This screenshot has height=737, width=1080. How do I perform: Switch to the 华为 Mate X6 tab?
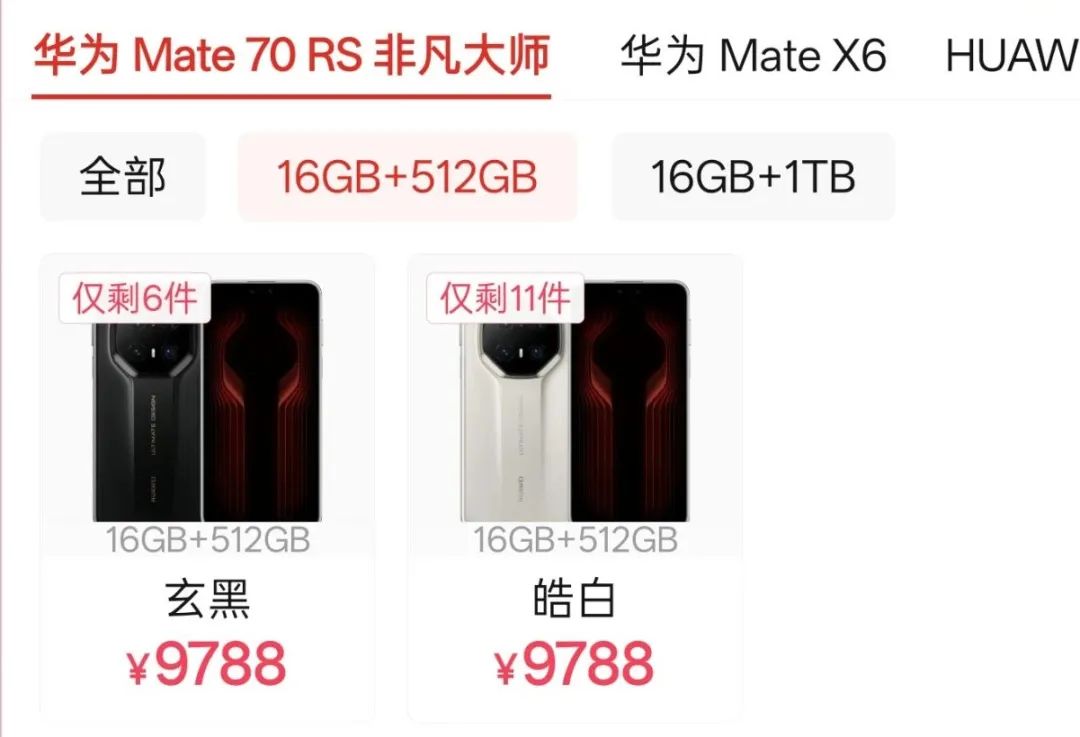point(752,56)
